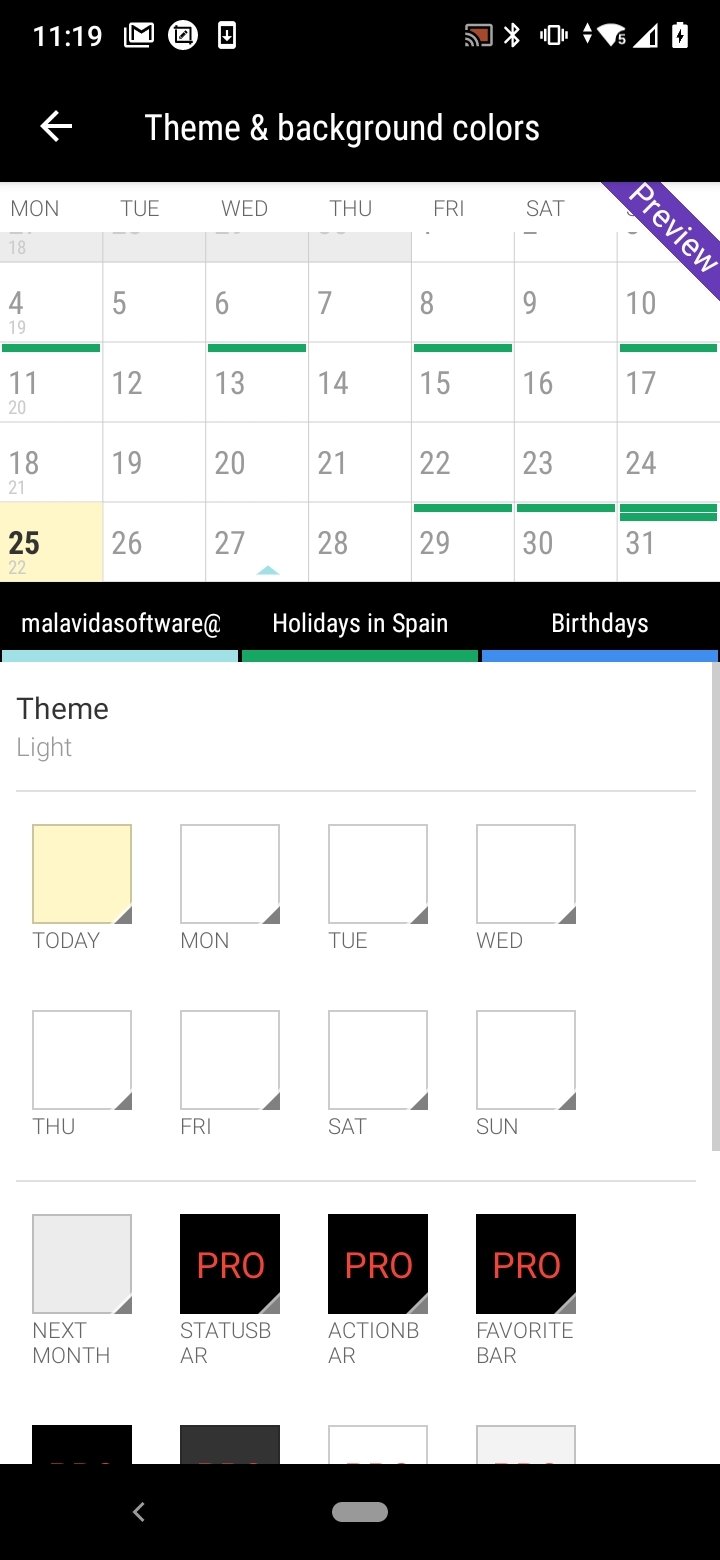
Task: Select the Holidays in Spain calendar
Action: coord(360,624)
